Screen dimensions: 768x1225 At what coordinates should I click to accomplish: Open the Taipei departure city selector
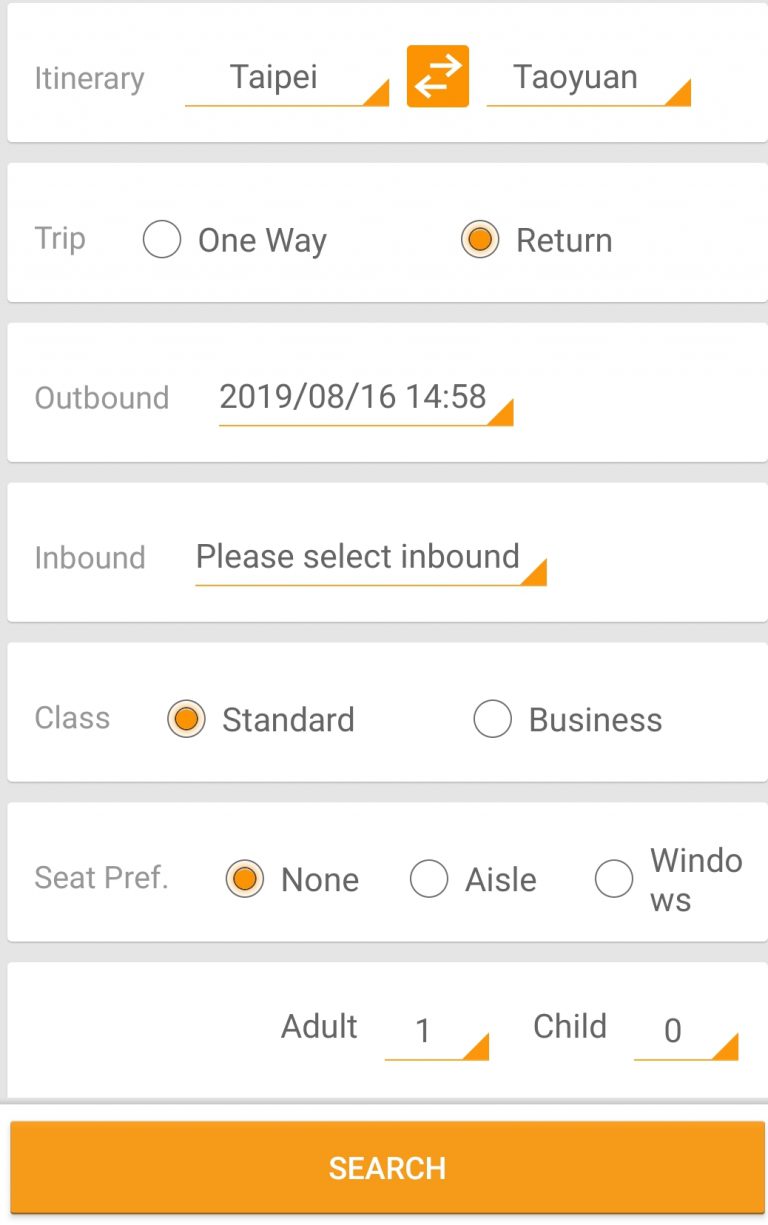click(287, 76)
